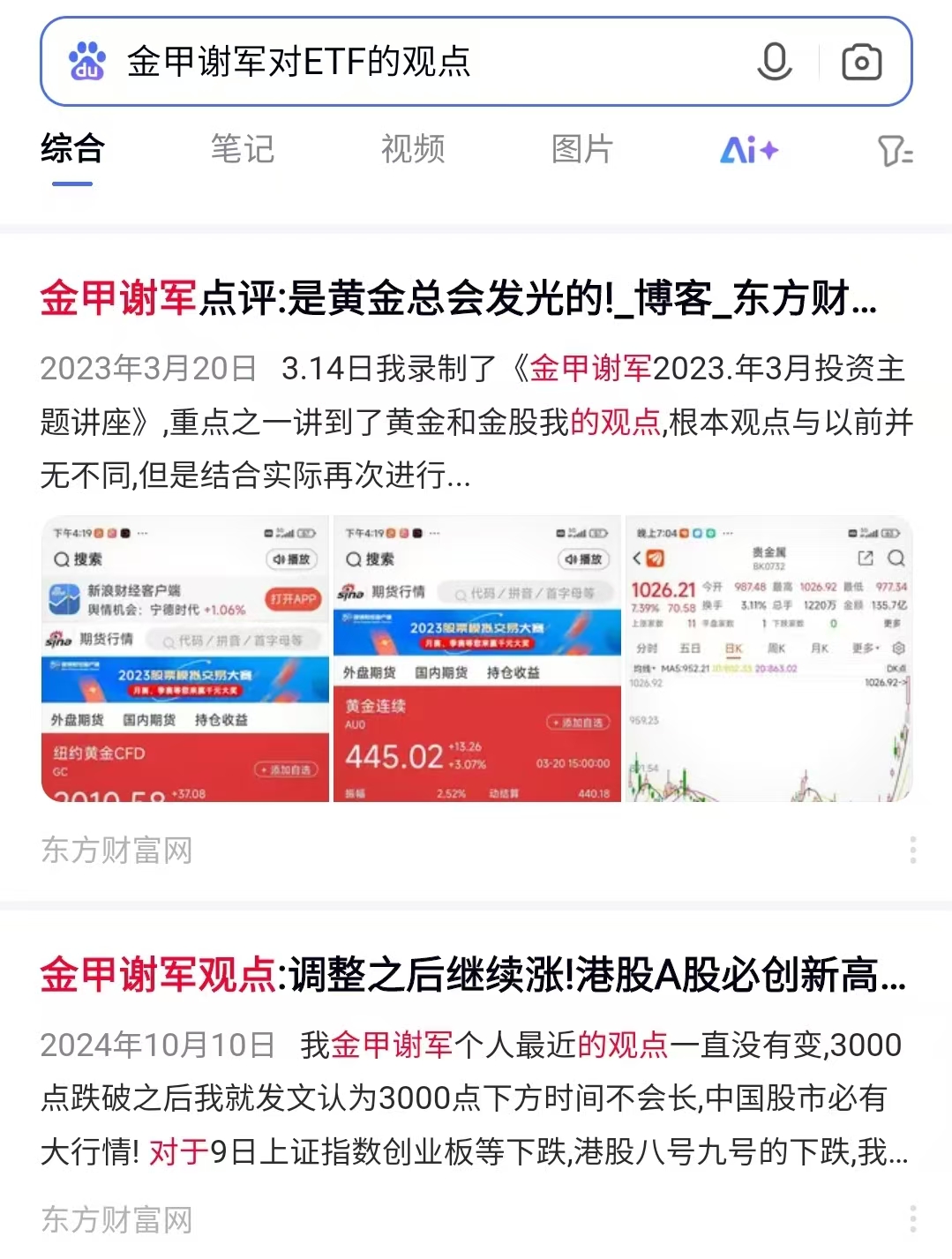Switch to the 笔记 tab

pyautogui.click(x=243, y=149)
